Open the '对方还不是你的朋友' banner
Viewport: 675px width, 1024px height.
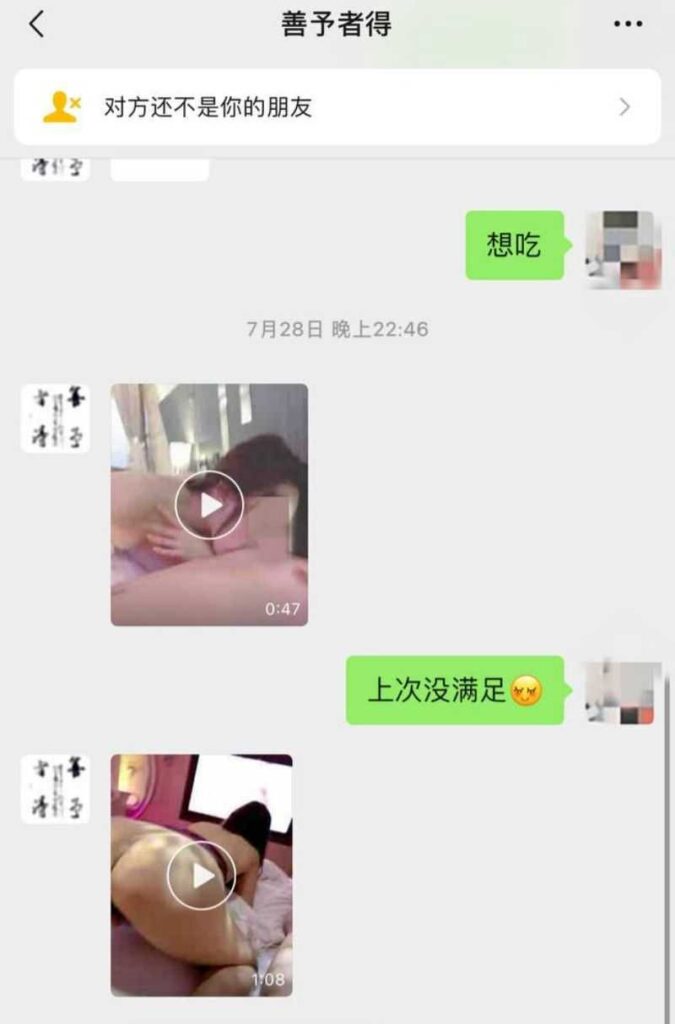pos(337,107)
